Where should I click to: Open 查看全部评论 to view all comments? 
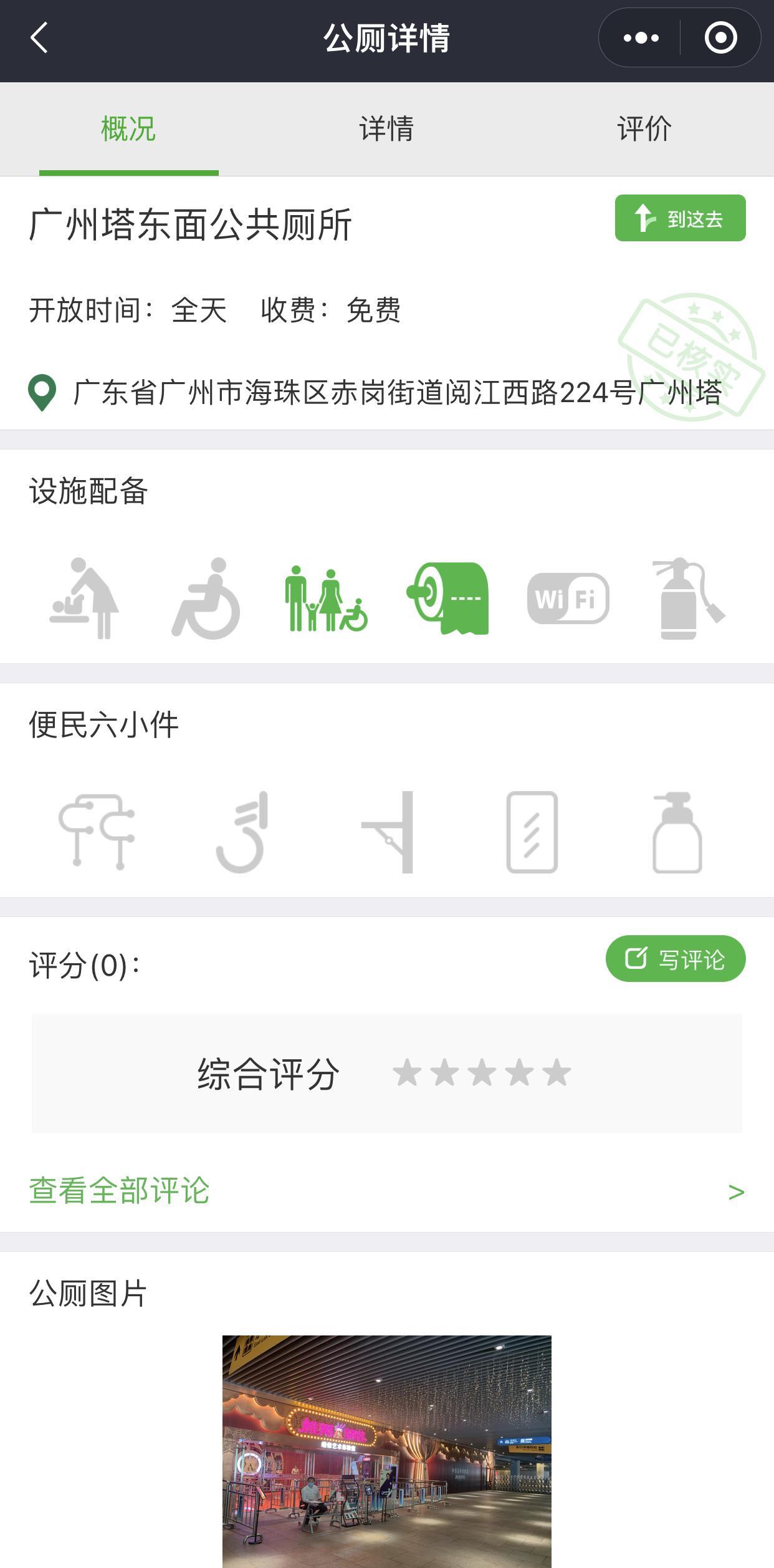386,1191
